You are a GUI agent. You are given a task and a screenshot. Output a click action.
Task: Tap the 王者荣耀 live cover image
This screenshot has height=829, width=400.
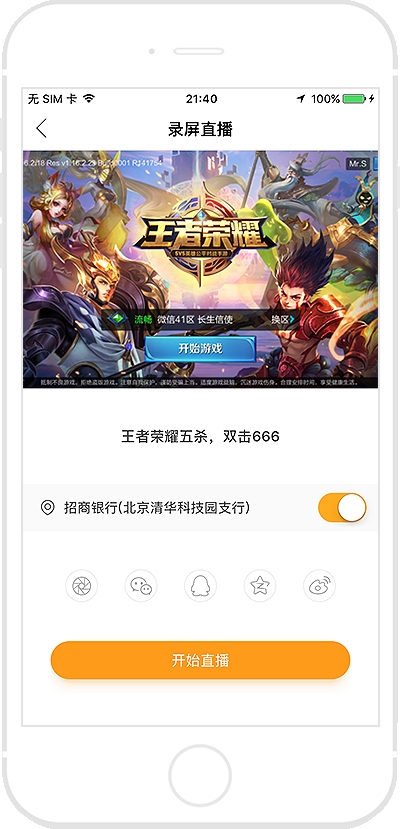pyautogui.click(x=200, y=269)
